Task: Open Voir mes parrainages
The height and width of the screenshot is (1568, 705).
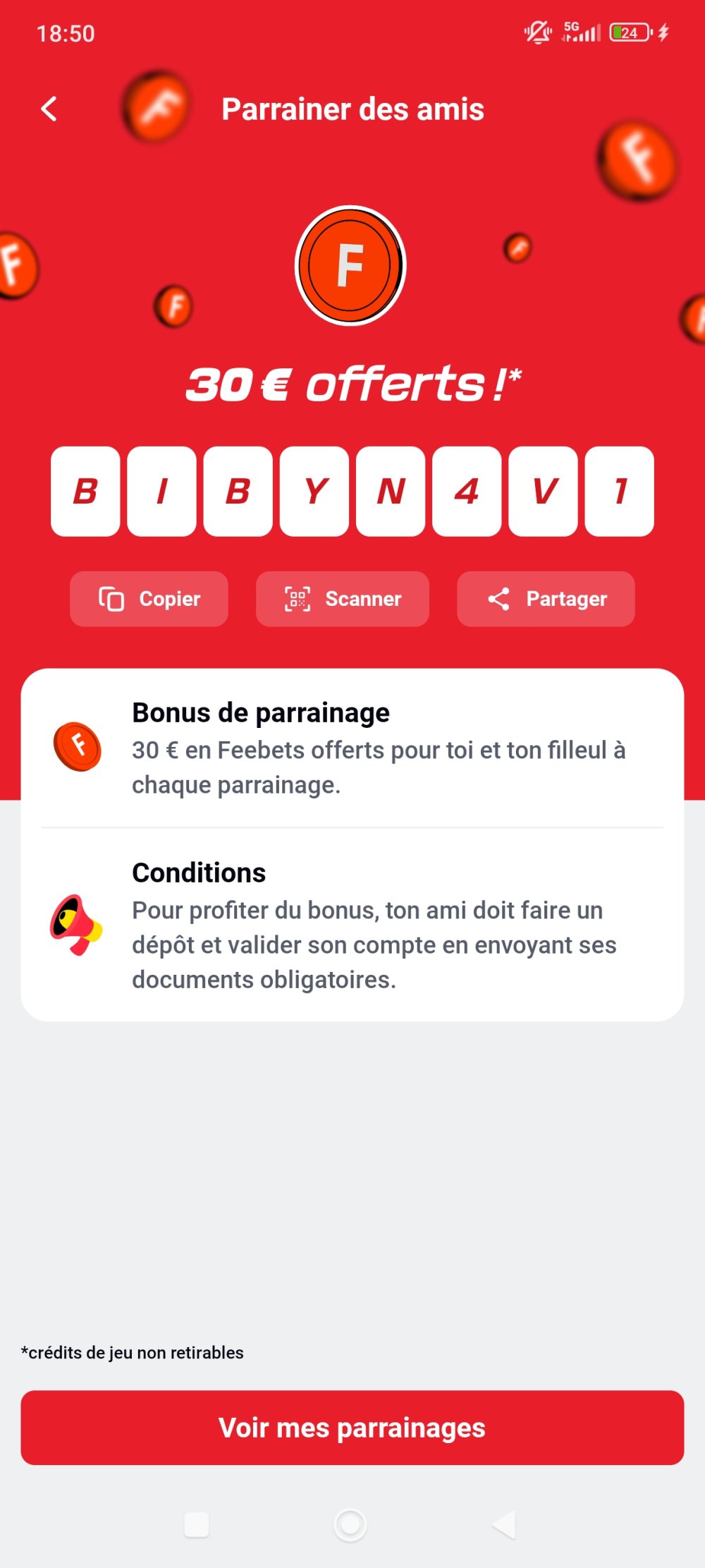Action: [352, 1427]
